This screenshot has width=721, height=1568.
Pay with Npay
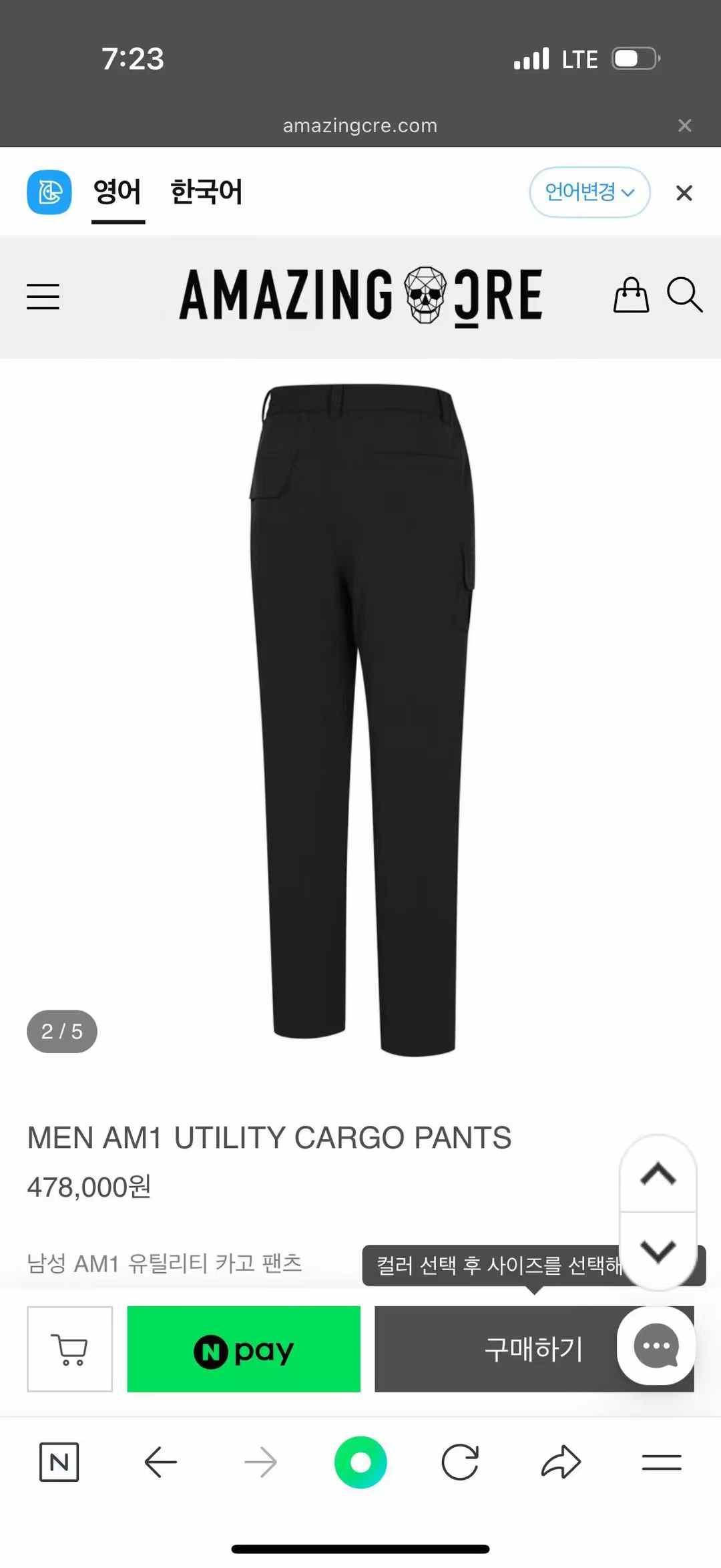[x=244, y=1349]
